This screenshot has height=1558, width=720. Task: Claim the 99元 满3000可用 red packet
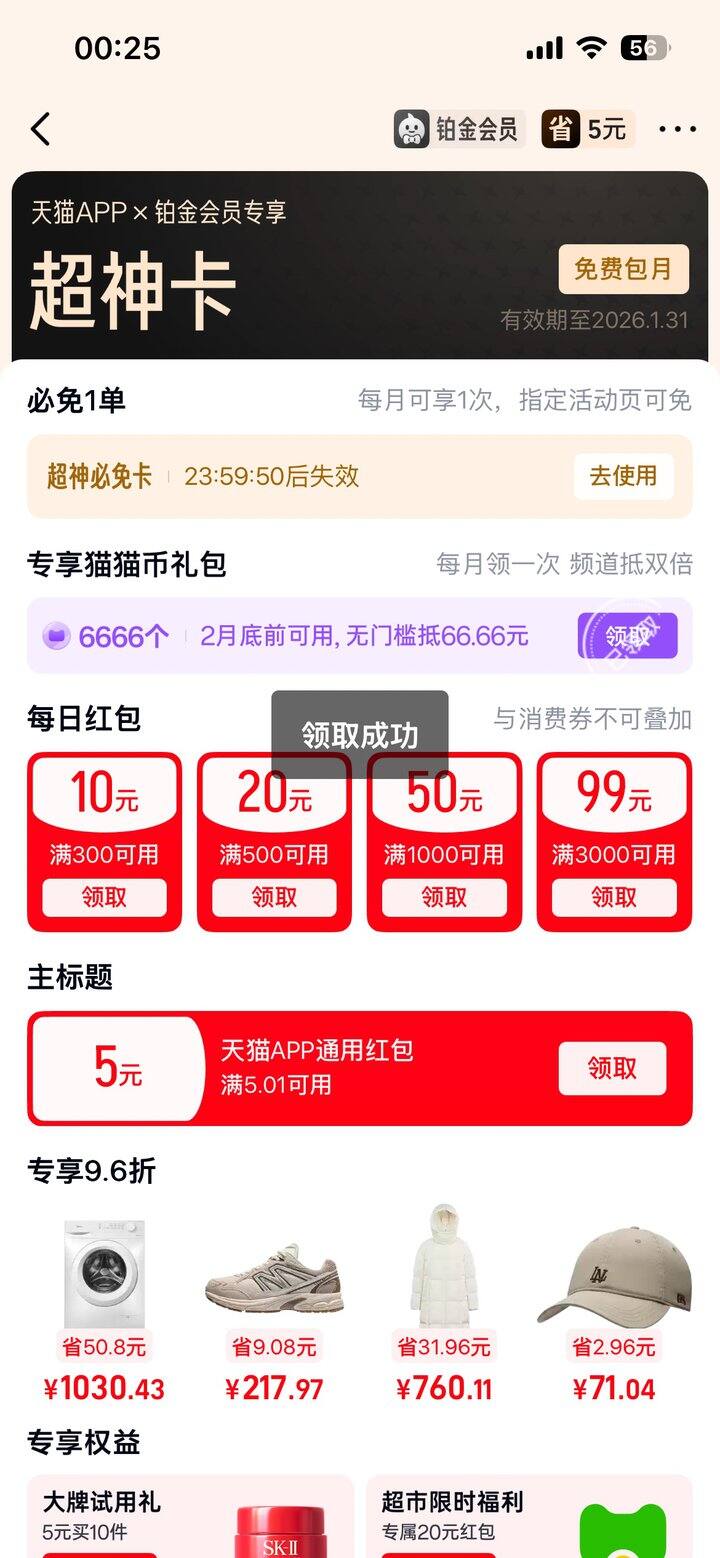[614, 897]
